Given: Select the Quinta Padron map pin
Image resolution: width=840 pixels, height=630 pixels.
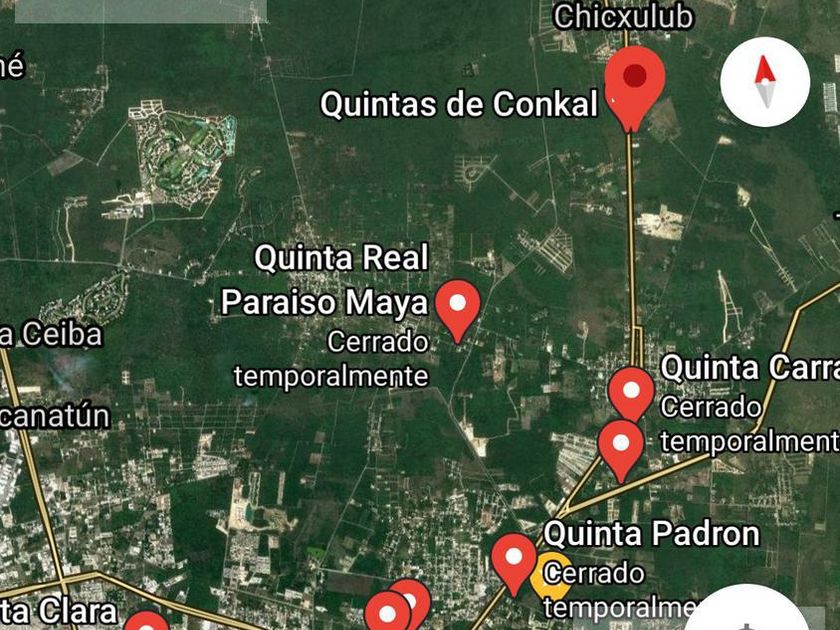Looking at the screenshot, I should pyautogui.click(x=515, y=560).
